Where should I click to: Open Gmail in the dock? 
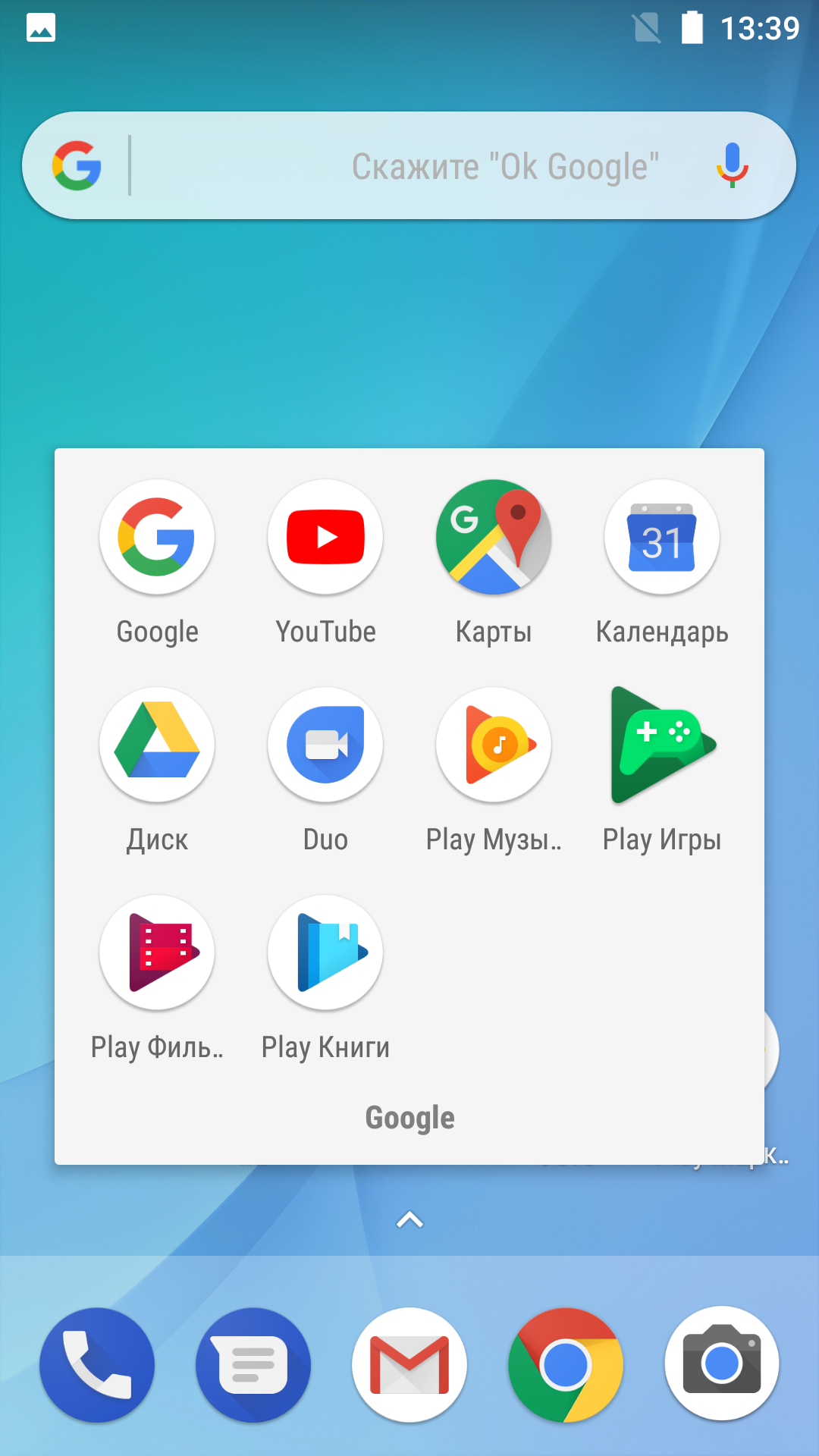(409, 1364)
